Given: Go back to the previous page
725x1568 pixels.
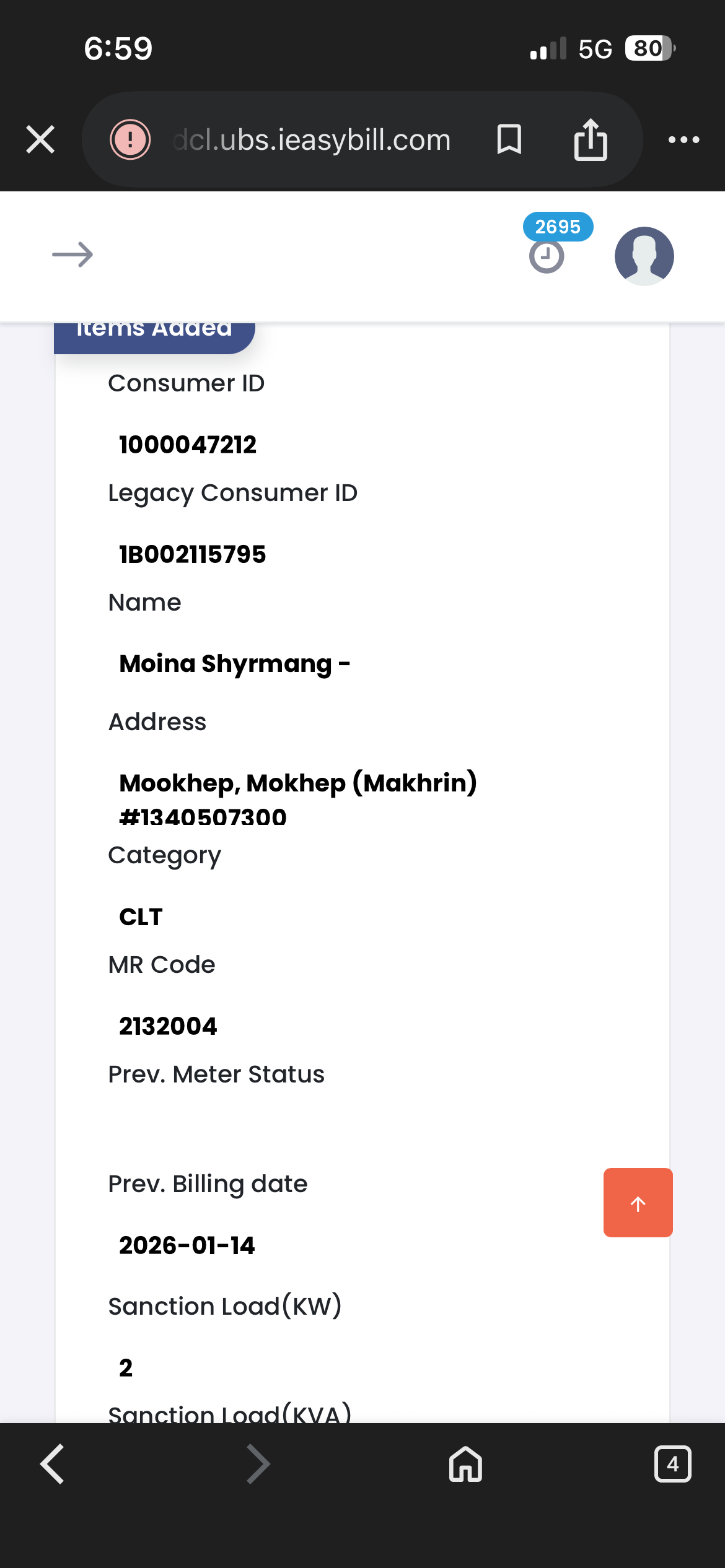Looking at the screenshot, I should click(x=53, y=1464).
